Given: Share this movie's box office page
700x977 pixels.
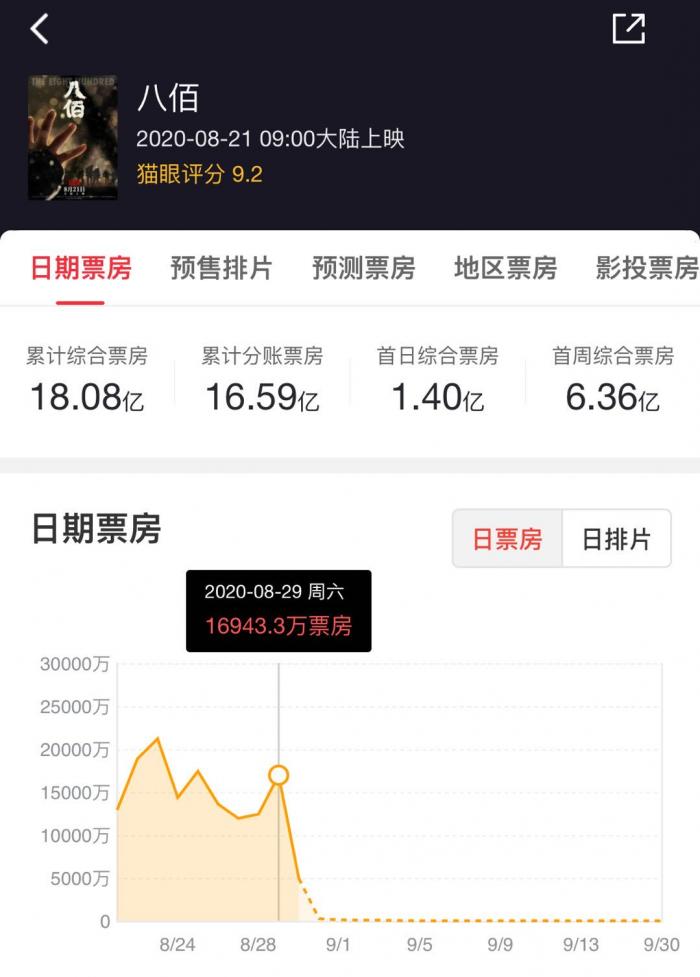Looking at the screenshot, I should (628, 30).
